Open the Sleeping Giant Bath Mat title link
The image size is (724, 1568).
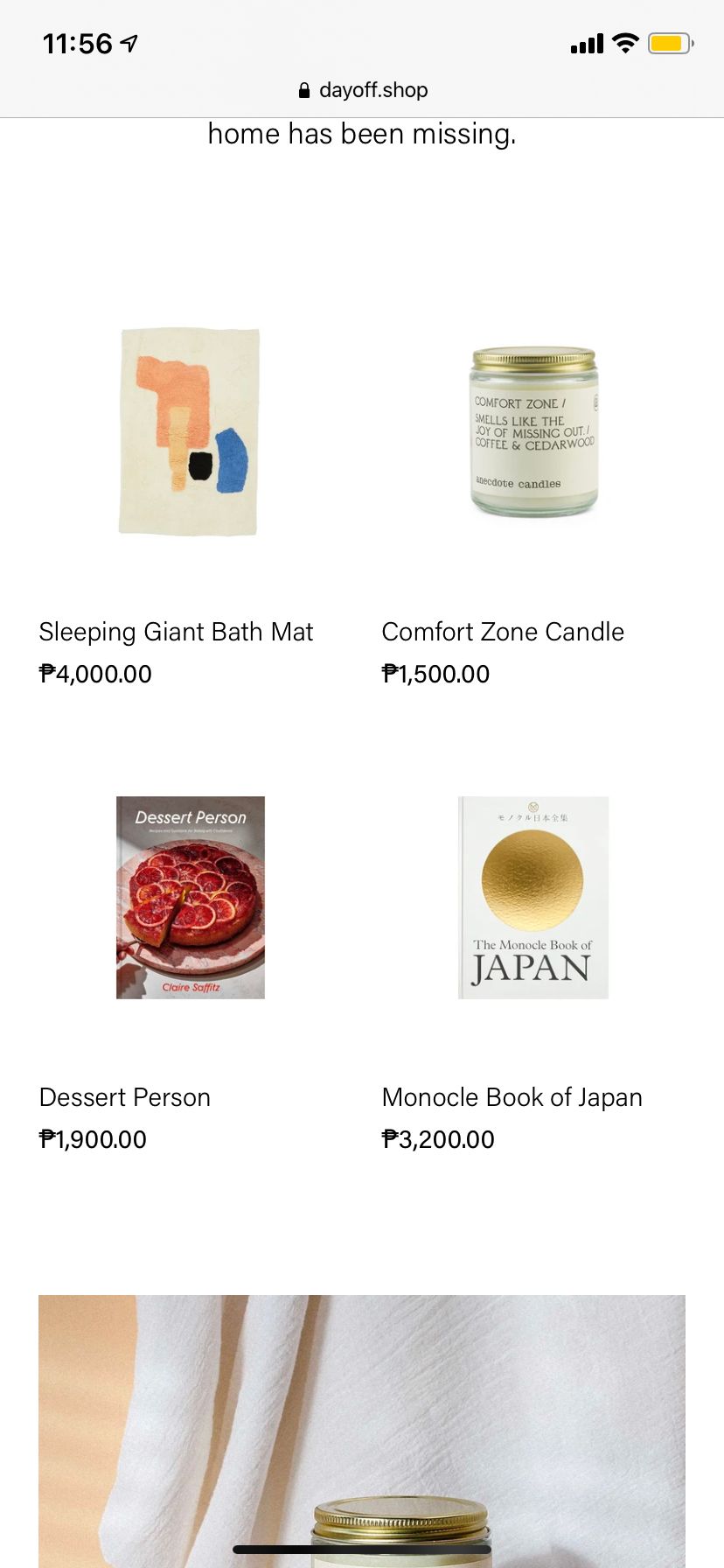pos(176,632)
